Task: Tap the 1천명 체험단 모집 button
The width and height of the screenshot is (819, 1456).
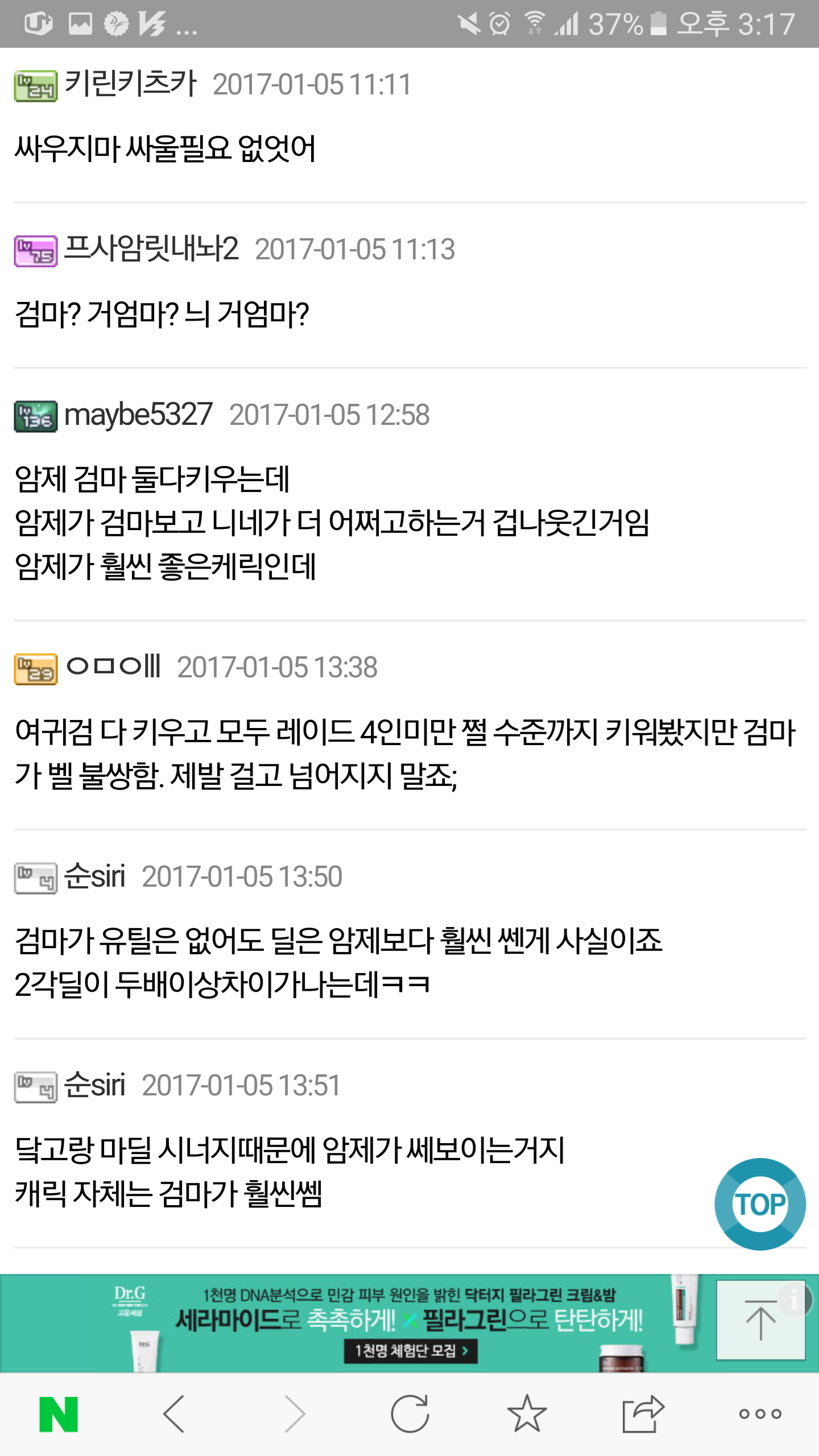Action: tap(411, 1351)
